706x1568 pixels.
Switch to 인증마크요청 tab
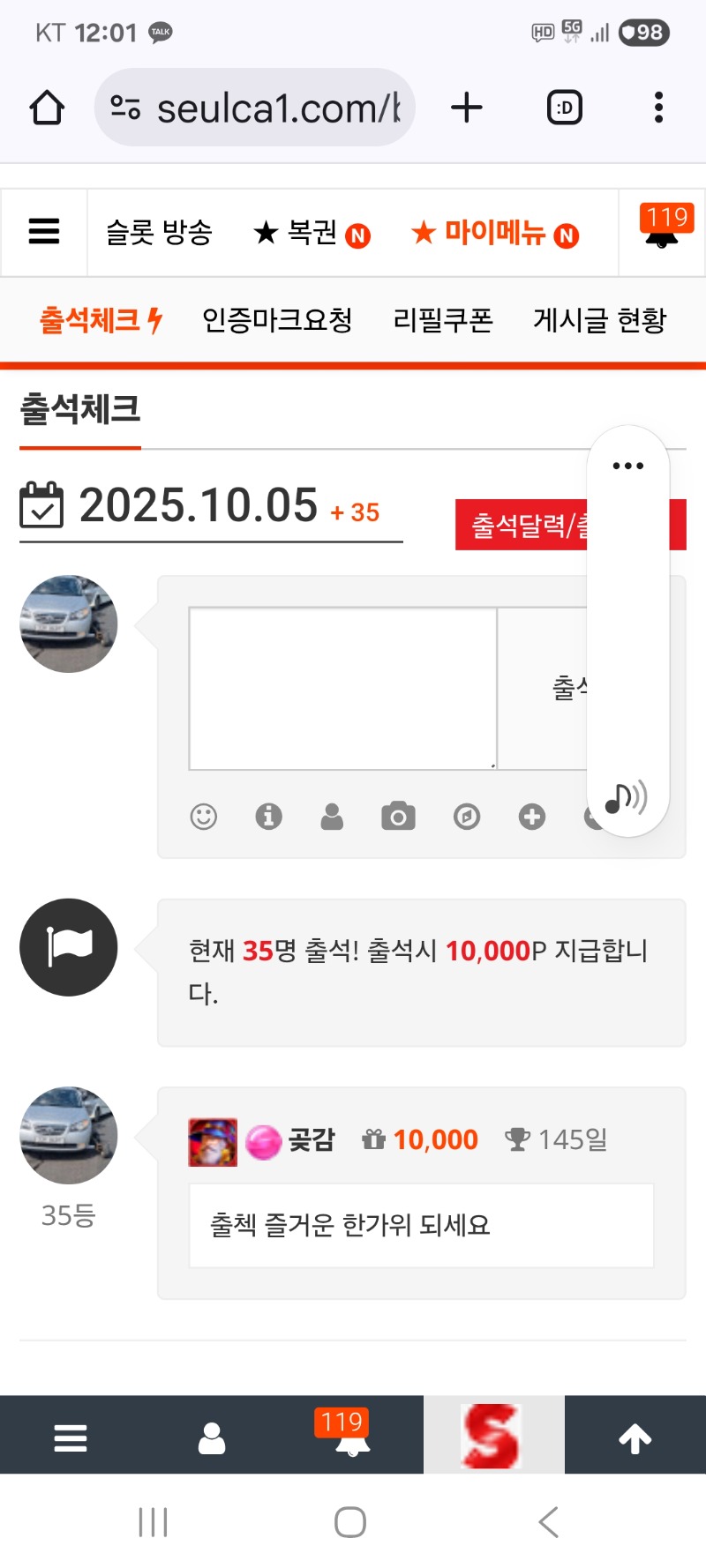click(x=277, y=320)
